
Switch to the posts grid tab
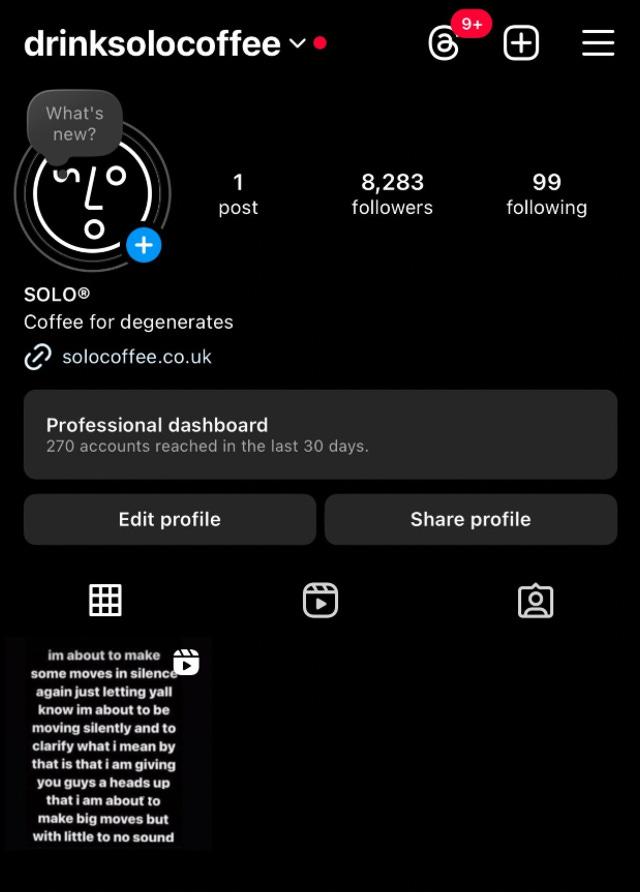[105, 600]
